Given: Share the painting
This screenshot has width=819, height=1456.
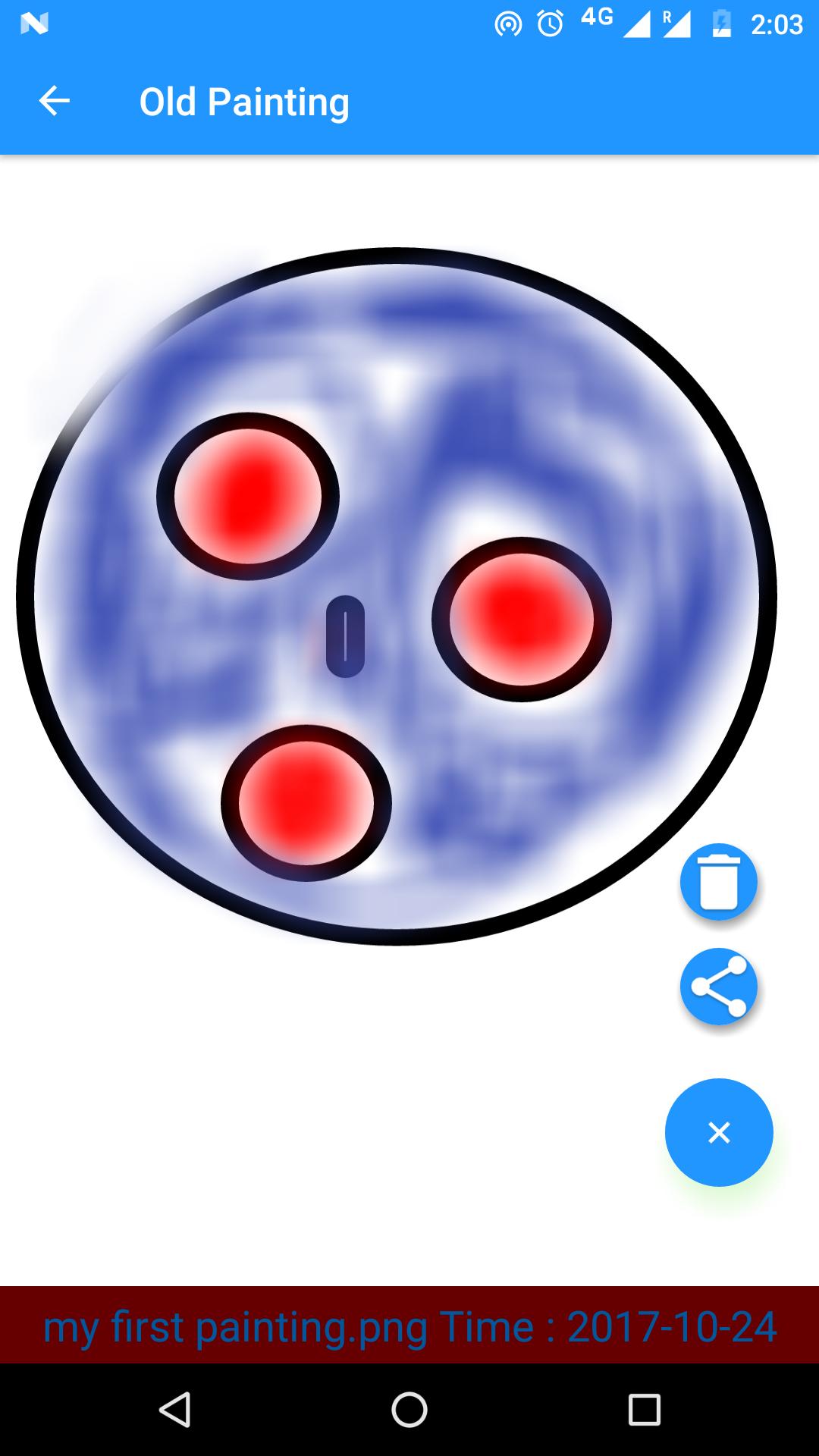Looking at the screenshot, I should (x=718, y=987).
